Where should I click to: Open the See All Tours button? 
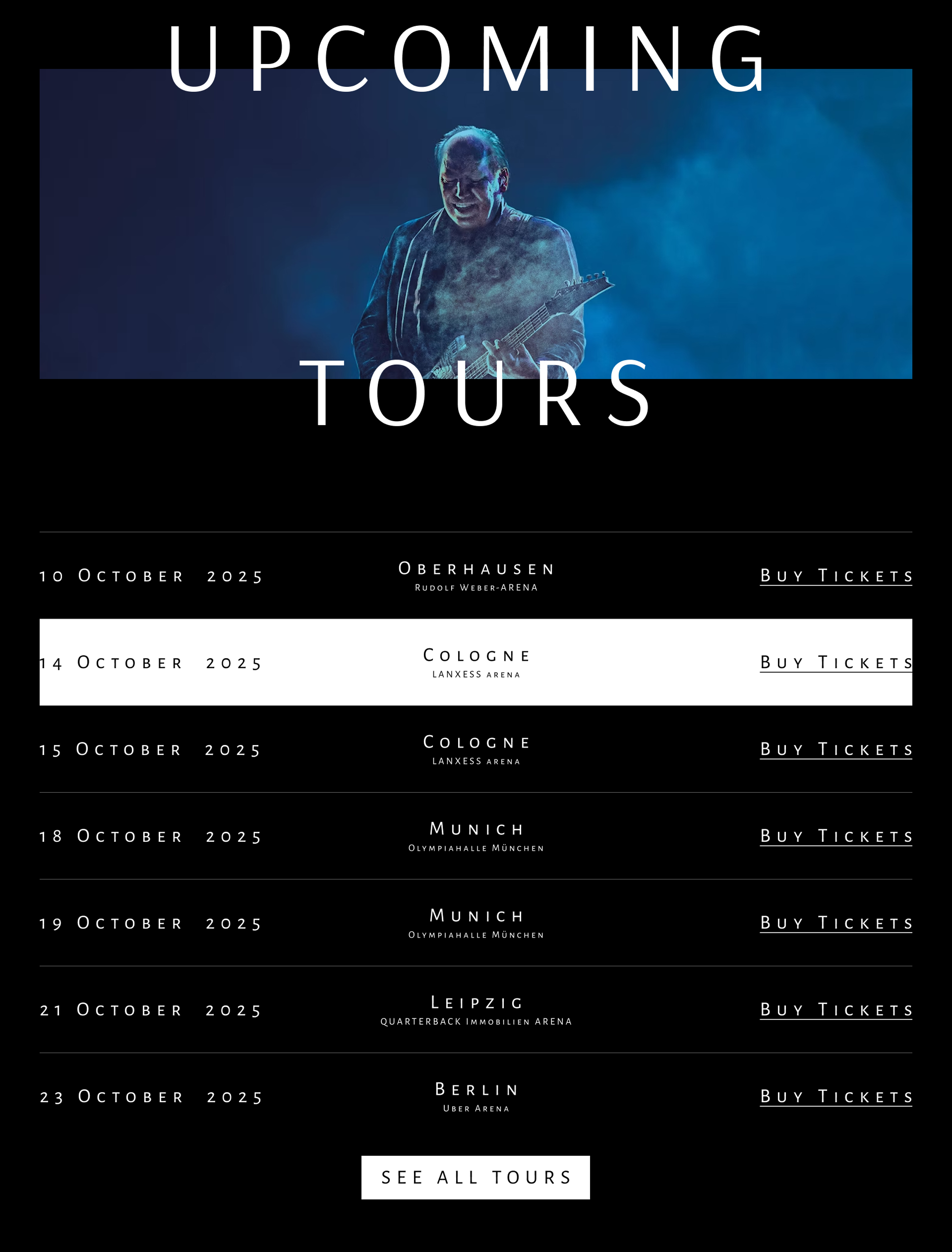(476, 1177)
